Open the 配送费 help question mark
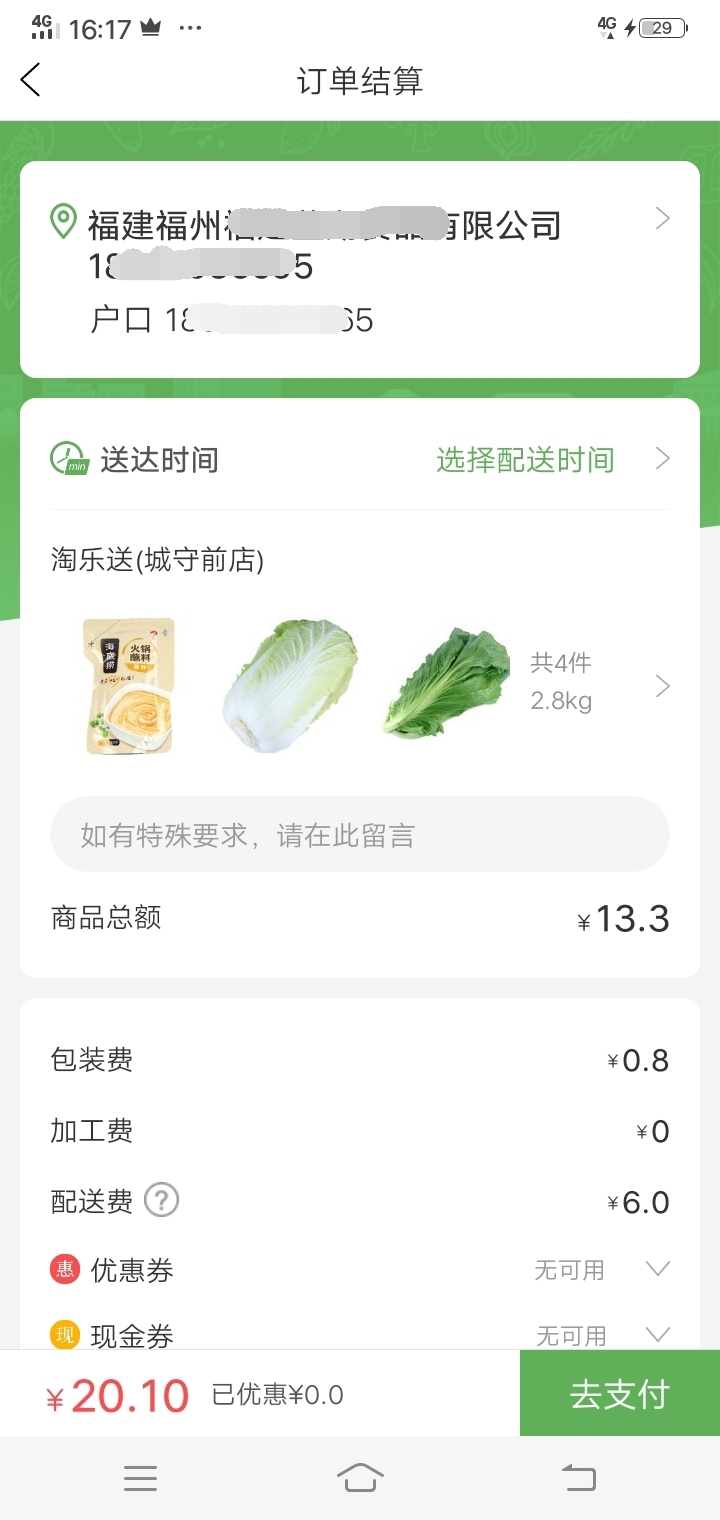 [162, 1201]
